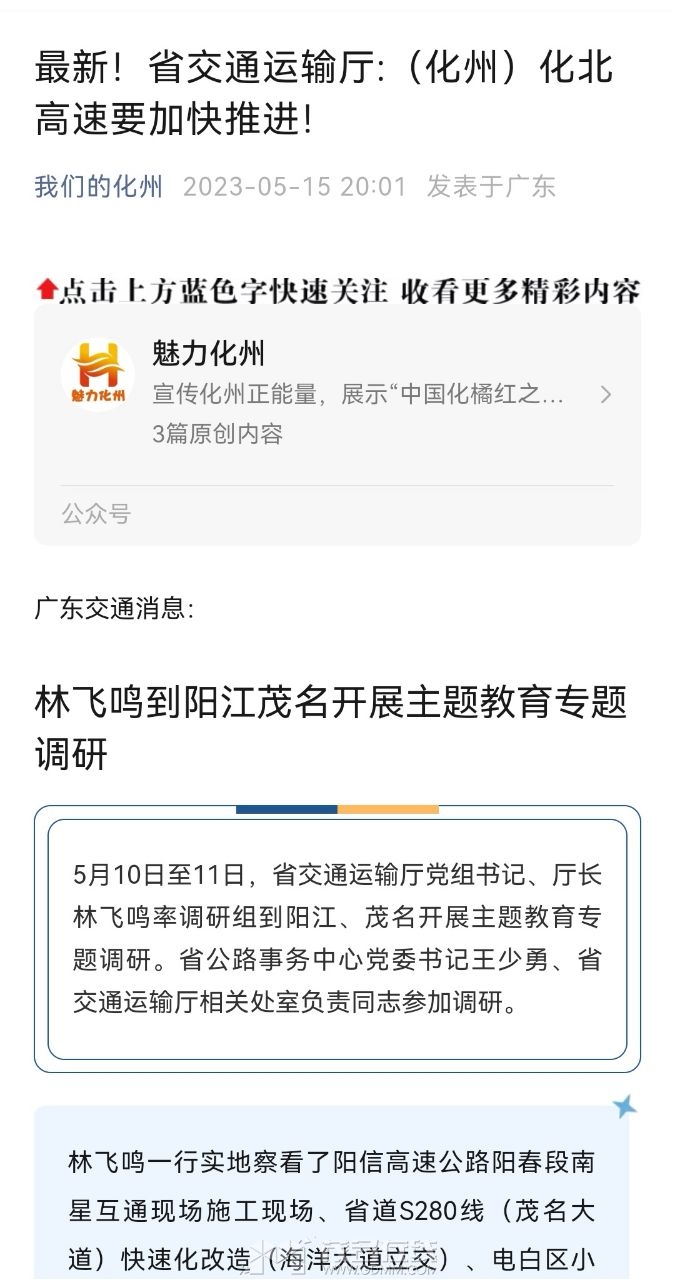
Task: Open the 我们的化州 account link
Action: (x=98, y=187)
